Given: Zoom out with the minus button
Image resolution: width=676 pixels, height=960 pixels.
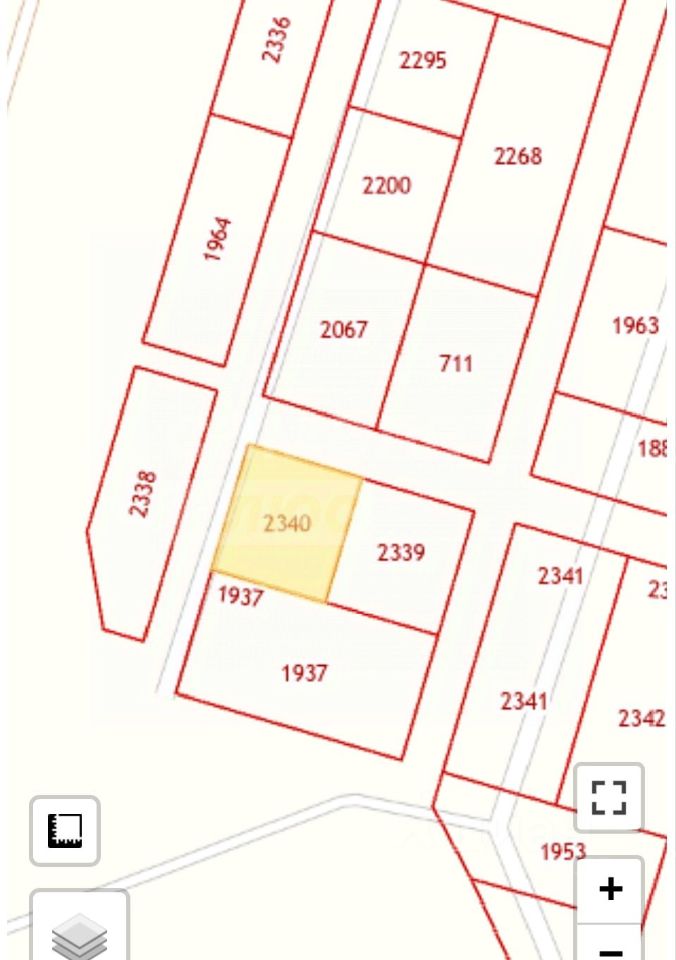Looking at the screenshot, I should click(610, 948).
